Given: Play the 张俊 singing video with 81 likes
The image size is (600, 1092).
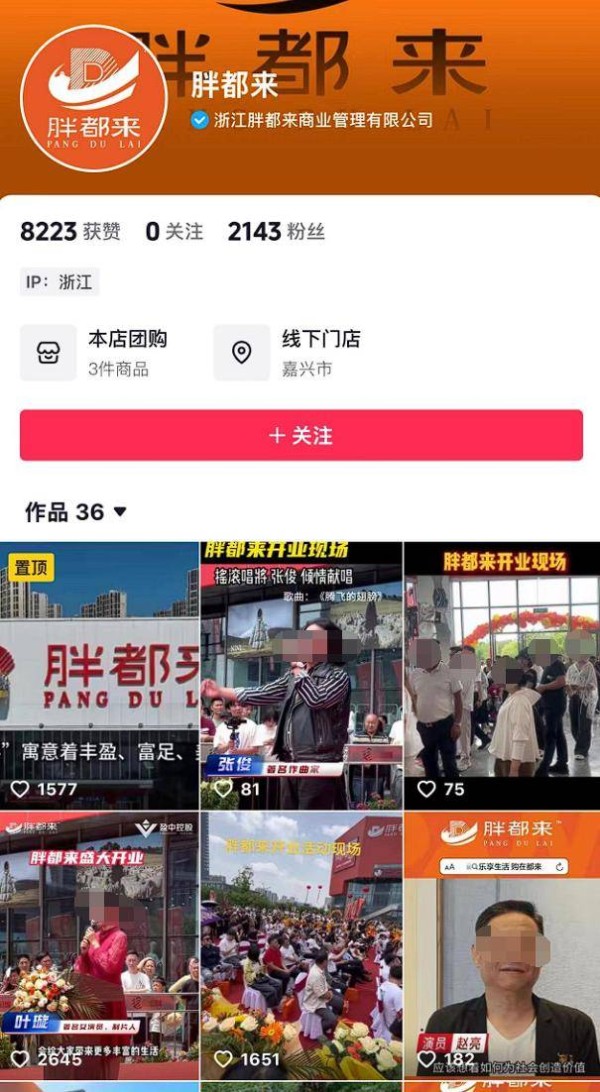Looking at the screenshot, I should tap(301, 675).
